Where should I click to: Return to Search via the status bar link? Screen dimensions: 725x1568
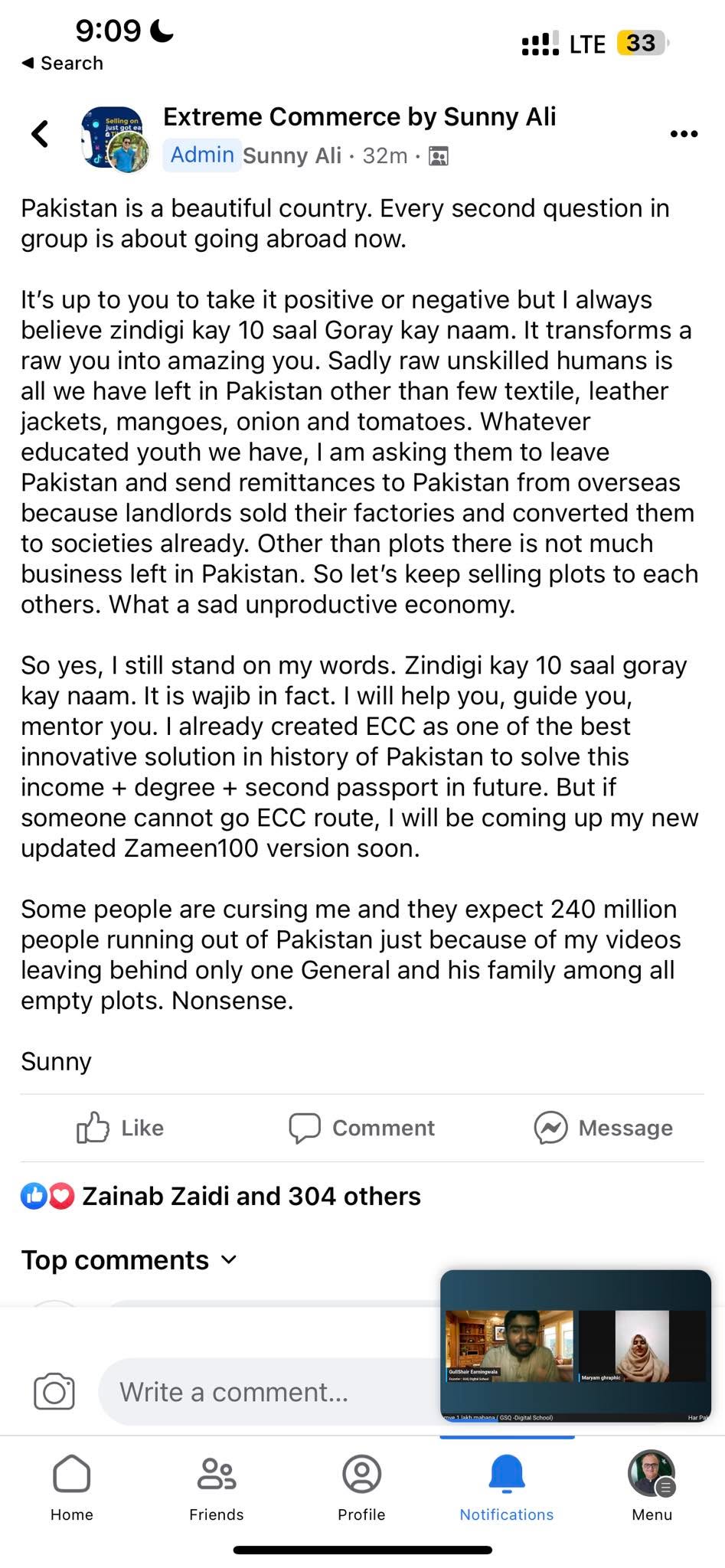click(x=62, y=63)
